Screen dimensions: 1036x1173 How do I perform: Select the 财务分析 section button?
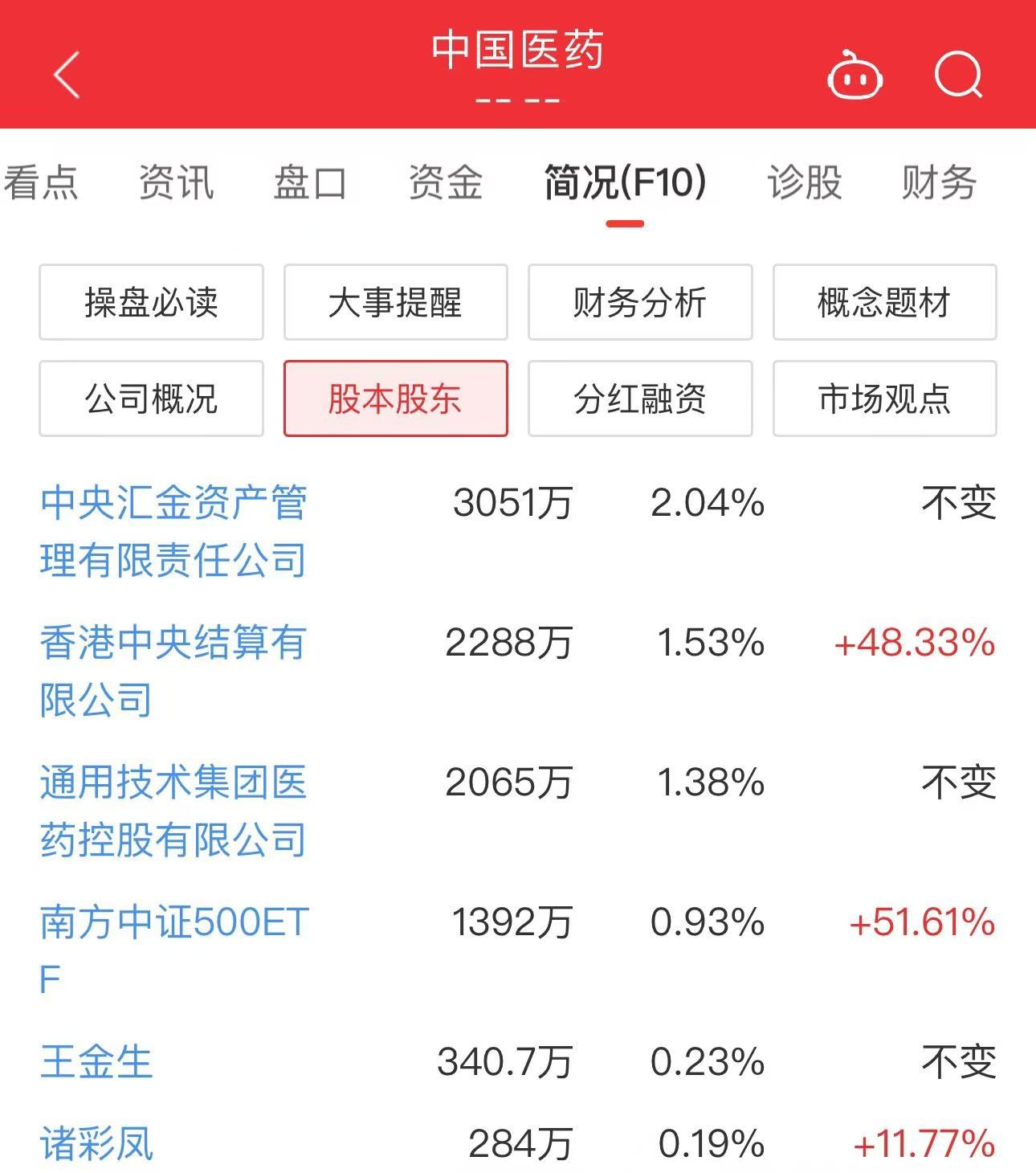639,302
